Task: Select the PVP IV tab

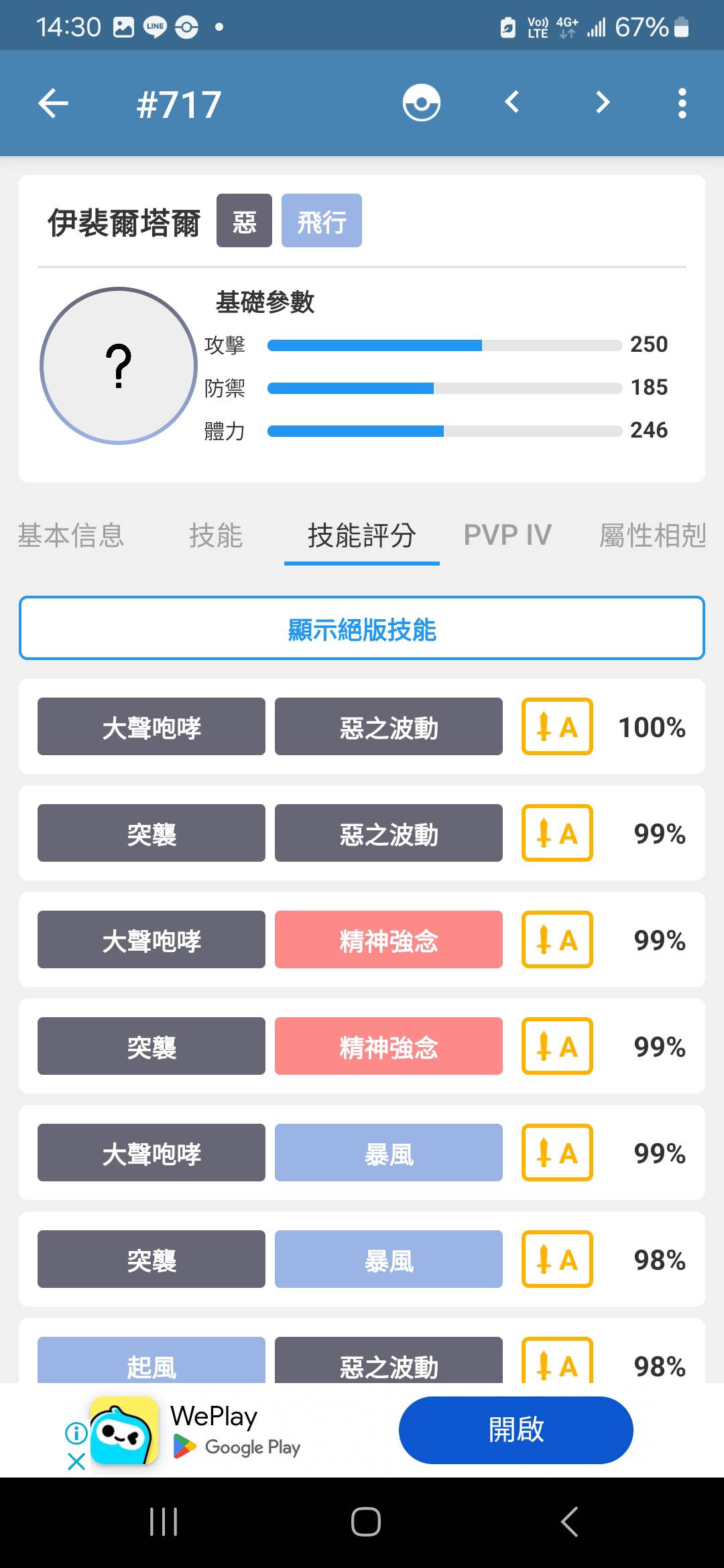Action: (x=507, y=536)
